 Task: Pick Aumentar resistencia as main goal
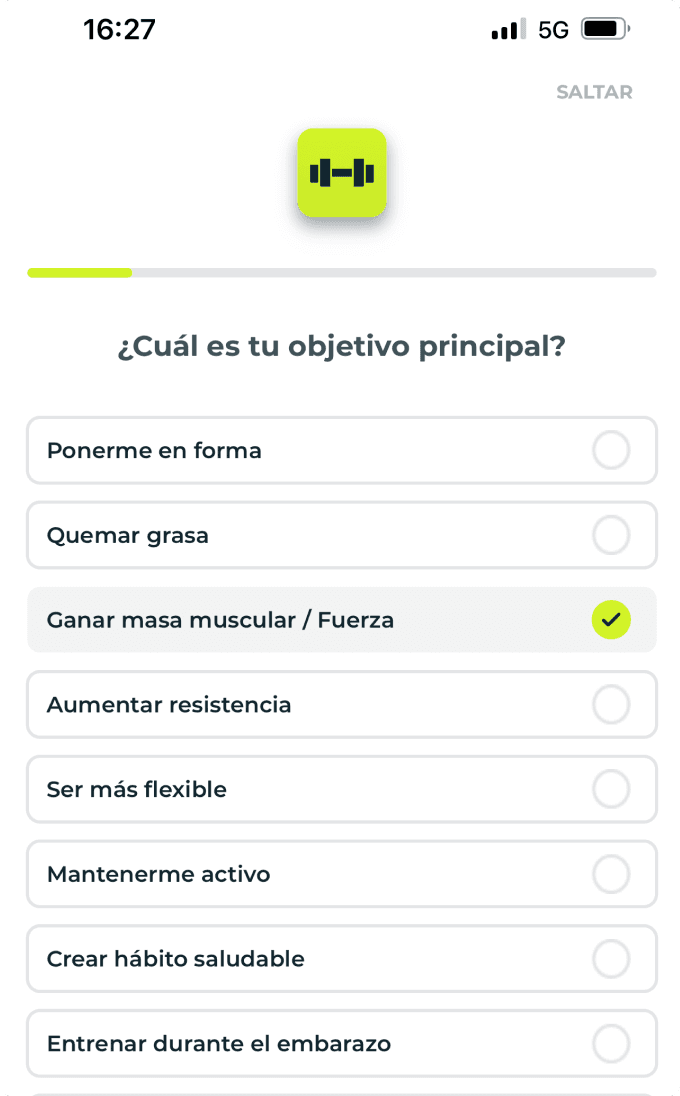[x=341, y=705]
